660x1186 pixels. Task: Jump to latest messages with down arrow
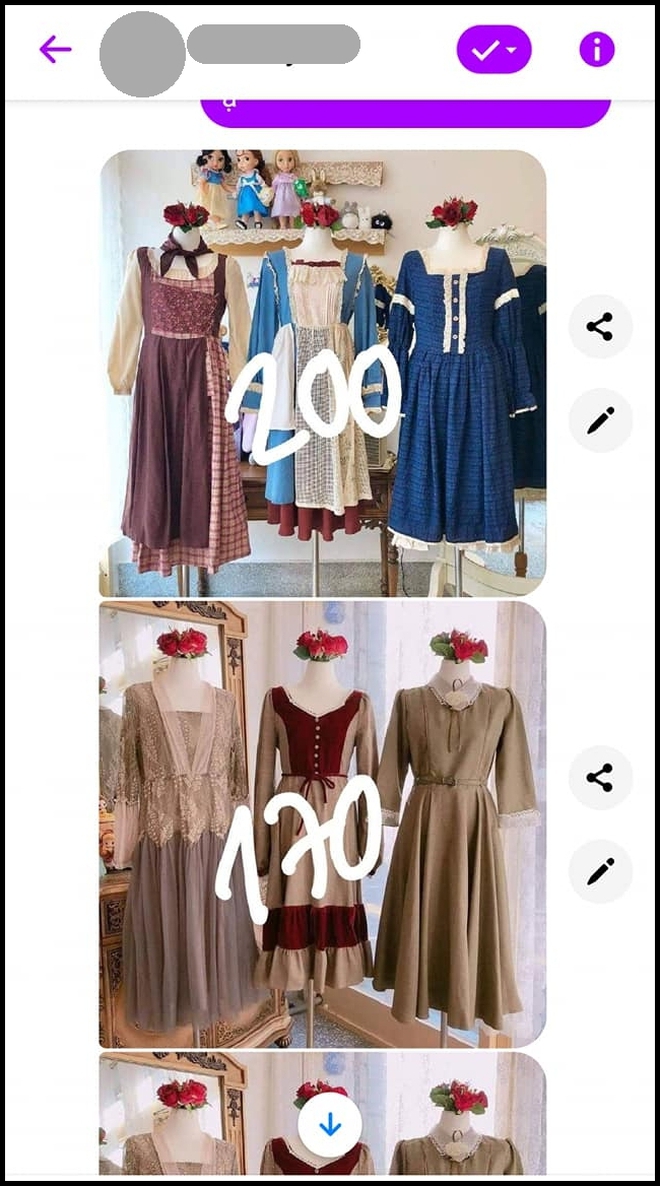point(330,1126)
